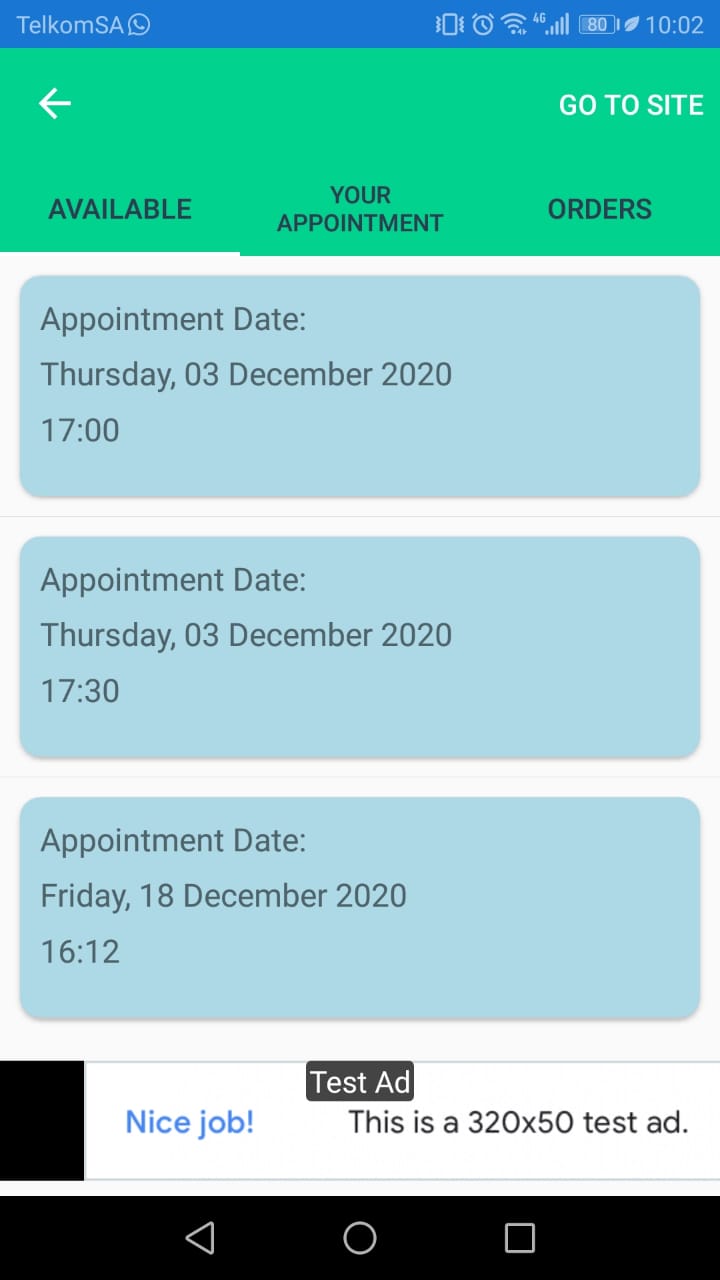The height and width of the screenshot is (1280, 720).
Task: Open the GO TO SITE button
Action: click(630, 105)
